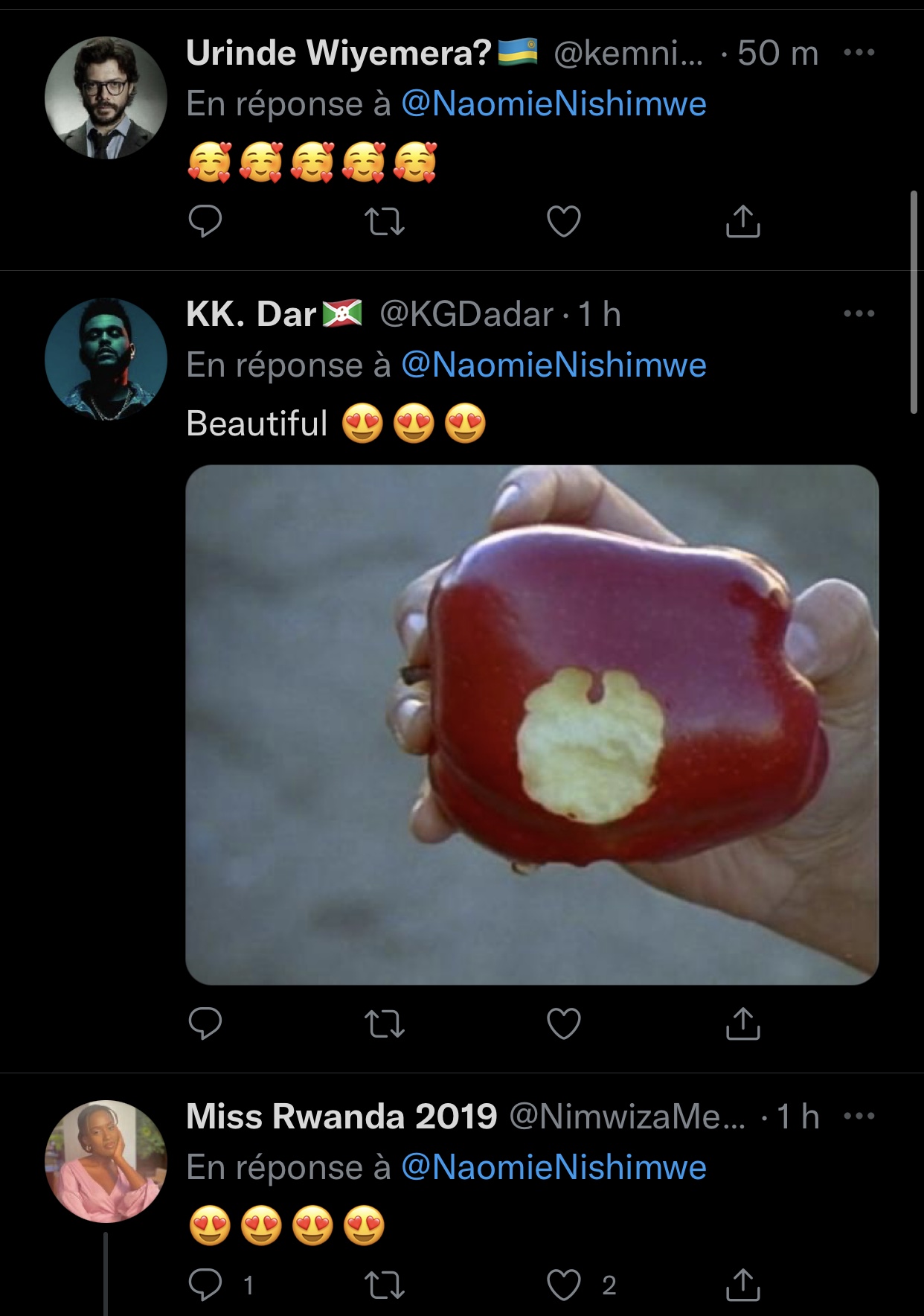Retweet Urinde Wiyemera's emoji reply
This screenshot has width=924, height=1316.
386,221
